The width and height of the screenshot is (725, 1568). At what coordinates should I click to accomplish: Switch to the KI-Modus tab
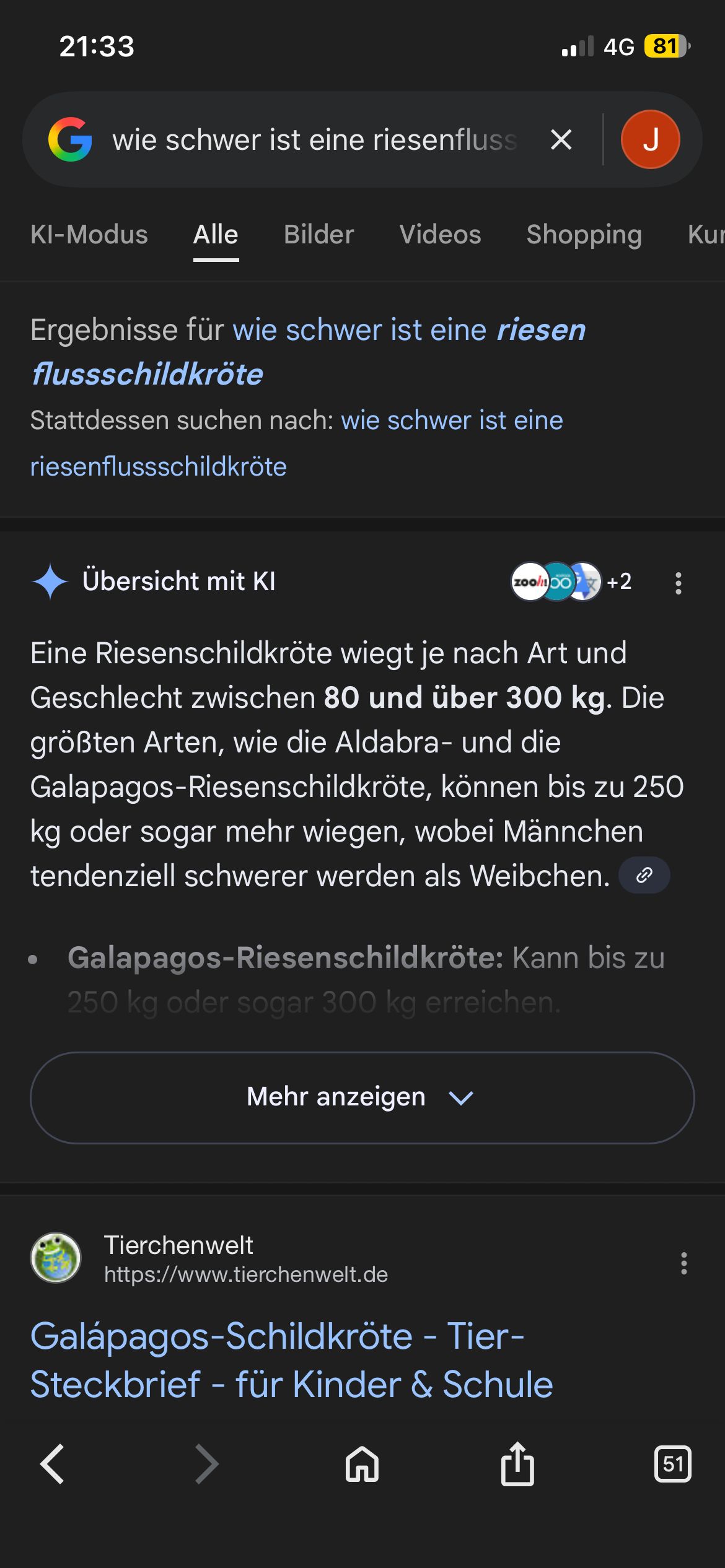(89, 235)
